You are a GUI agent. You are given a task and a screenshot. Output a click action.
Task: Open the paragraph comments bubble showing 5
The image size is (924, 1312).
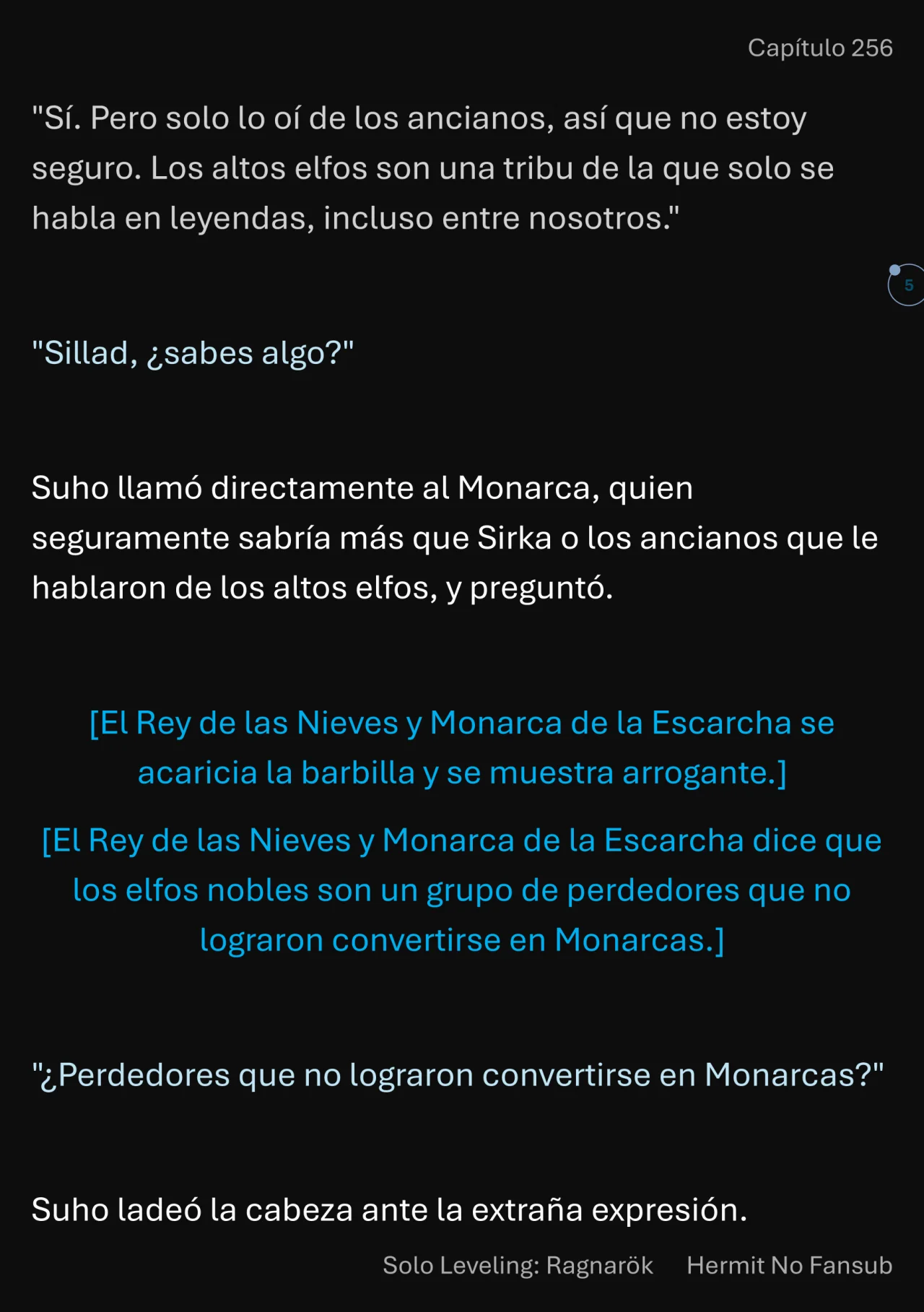pos(907,285)
